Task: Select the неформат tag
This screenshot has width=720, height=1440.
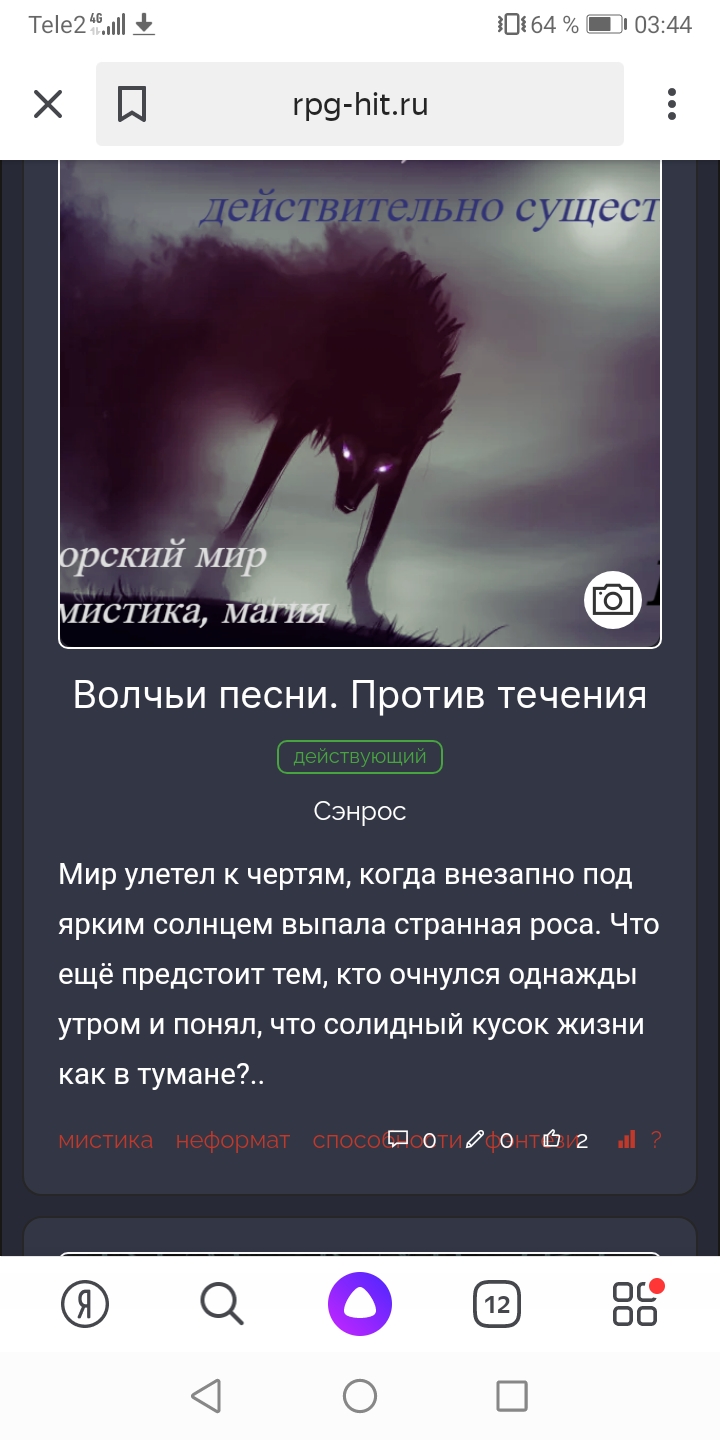Action: click(233, 1140)
